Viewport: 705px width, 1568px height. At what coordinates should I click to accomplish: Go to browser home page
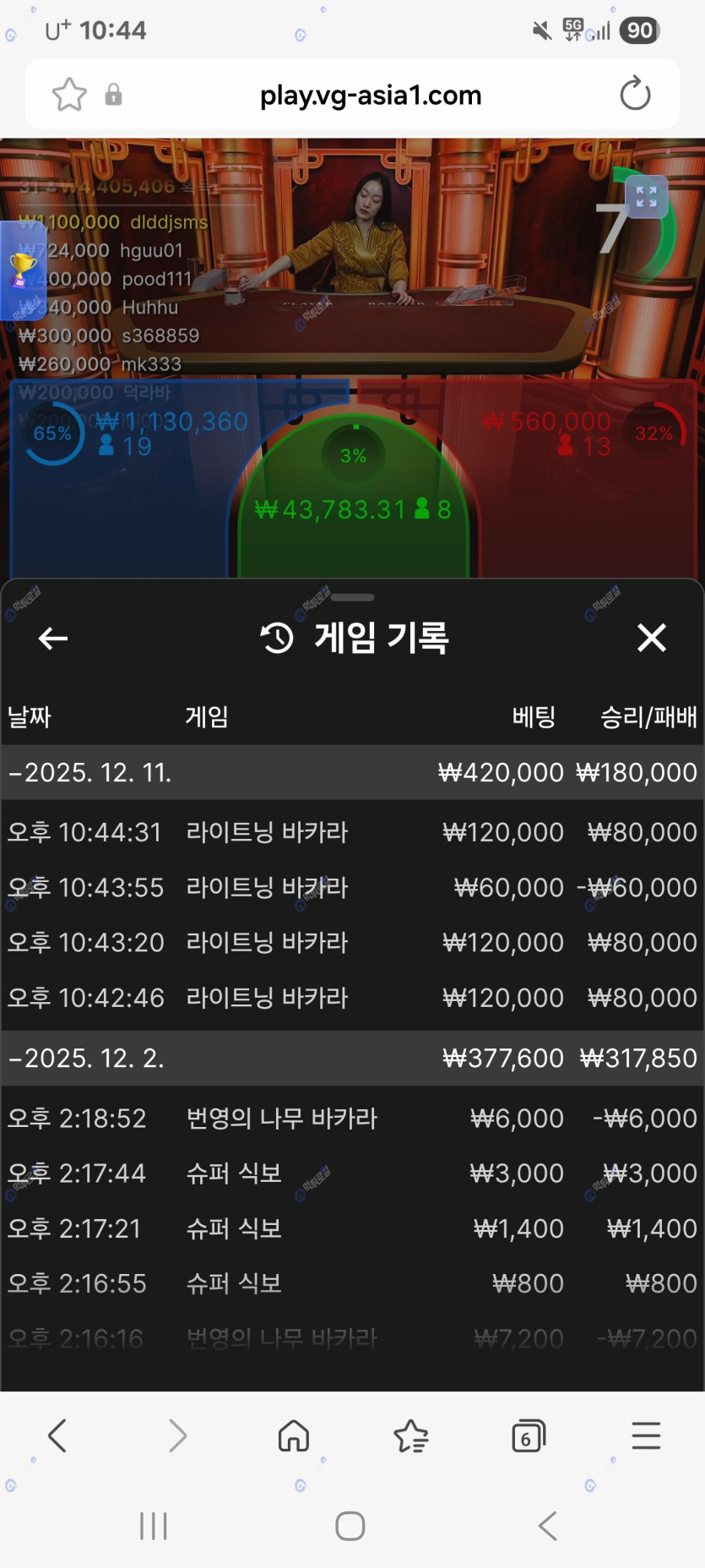(x=293, y=1435)
